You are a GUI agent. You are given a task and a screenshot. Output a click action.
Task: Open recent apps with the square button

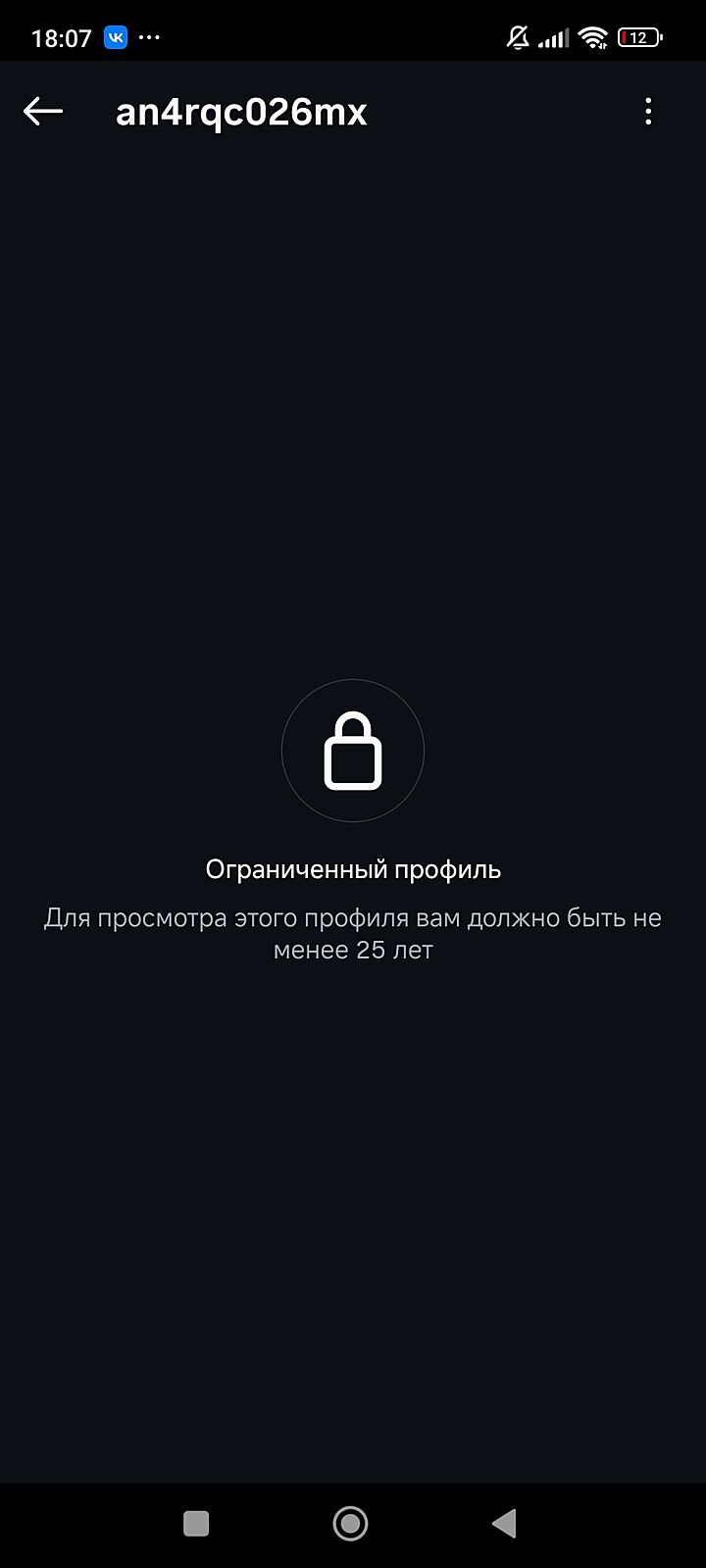pos(196,1523)
